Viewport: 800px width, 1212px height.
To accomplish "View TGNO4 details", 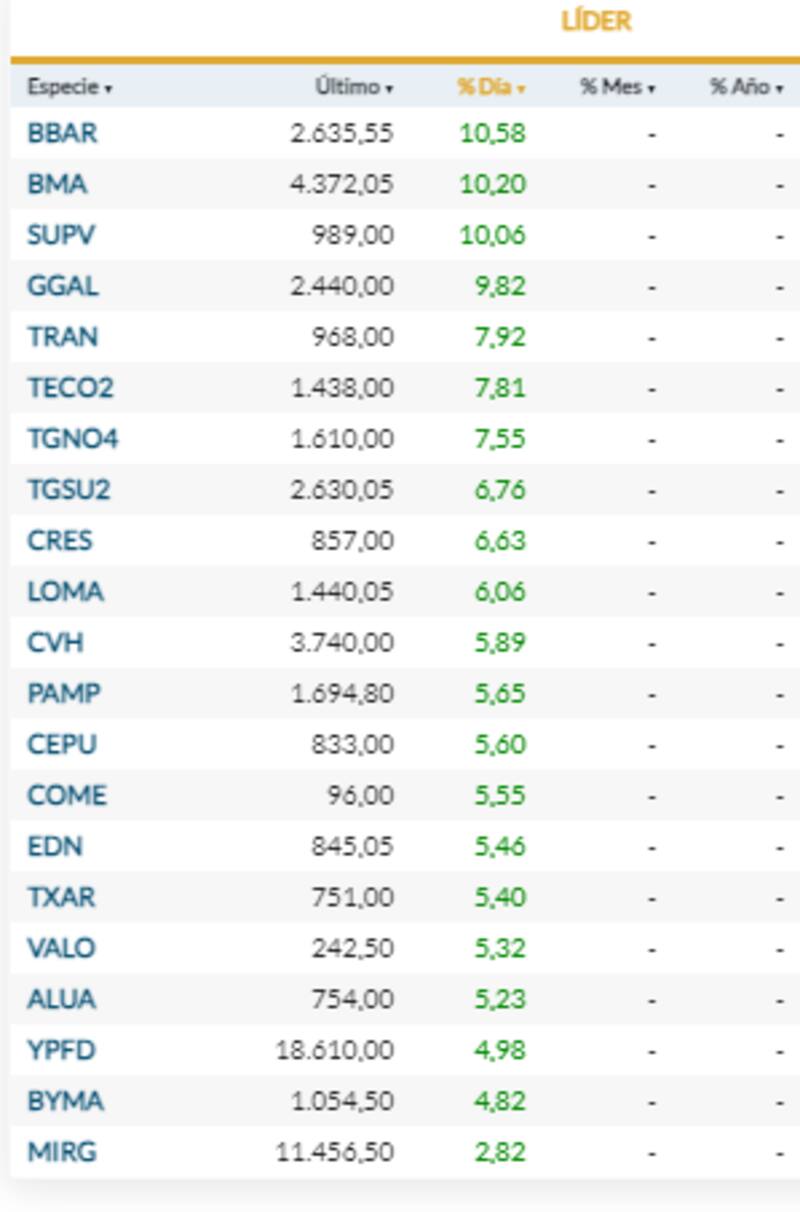I will (72, 439).
